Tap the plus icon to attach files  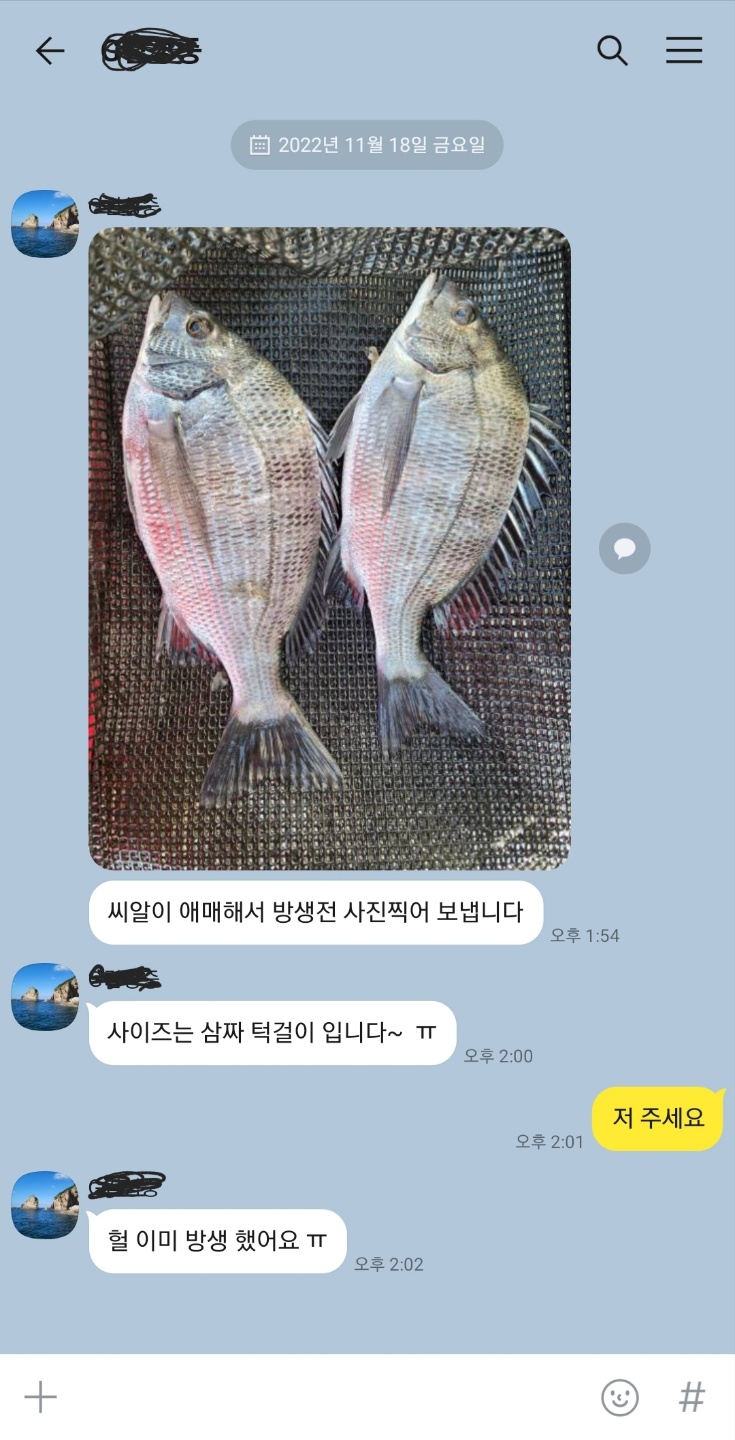tap(40, 1398)
